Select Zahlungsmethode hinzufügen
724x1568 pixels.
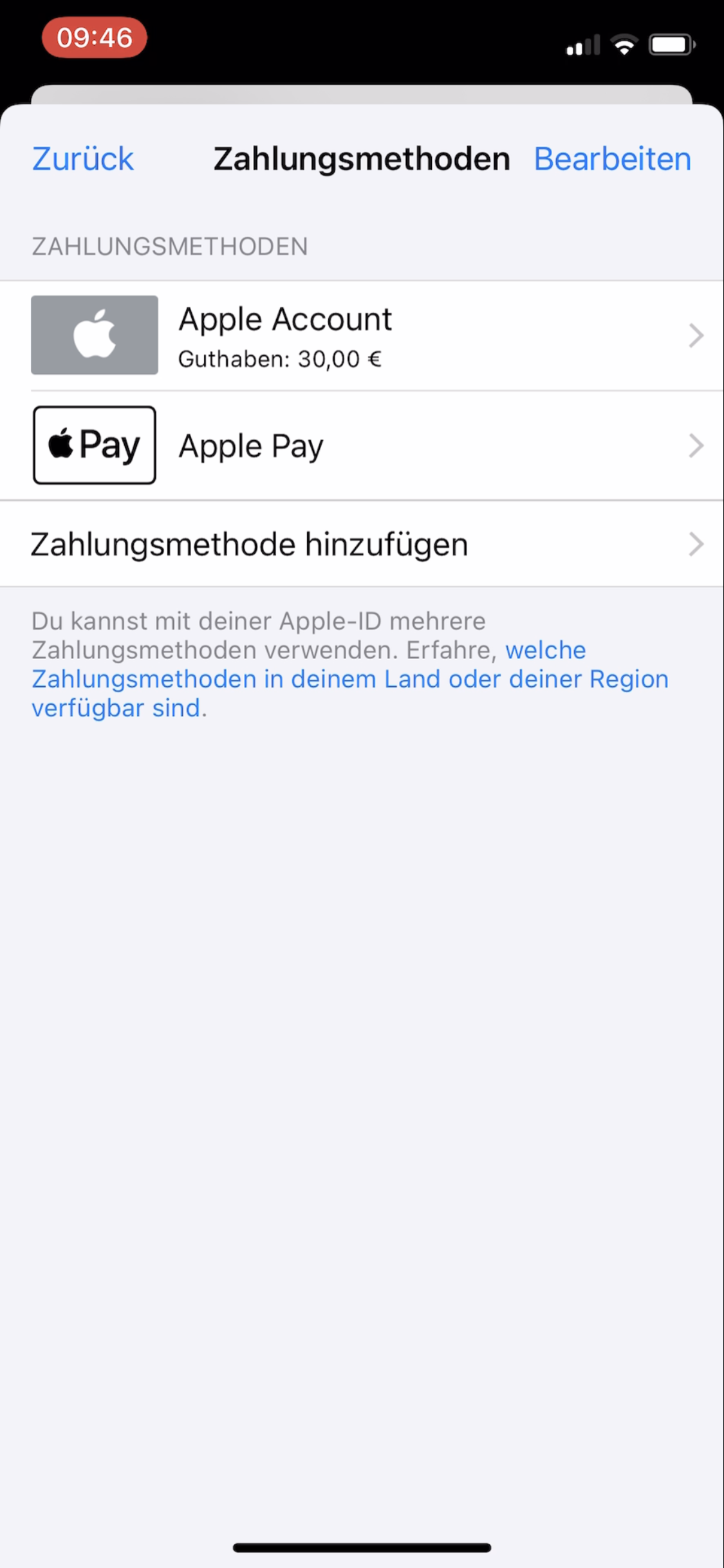pos(362,545)
